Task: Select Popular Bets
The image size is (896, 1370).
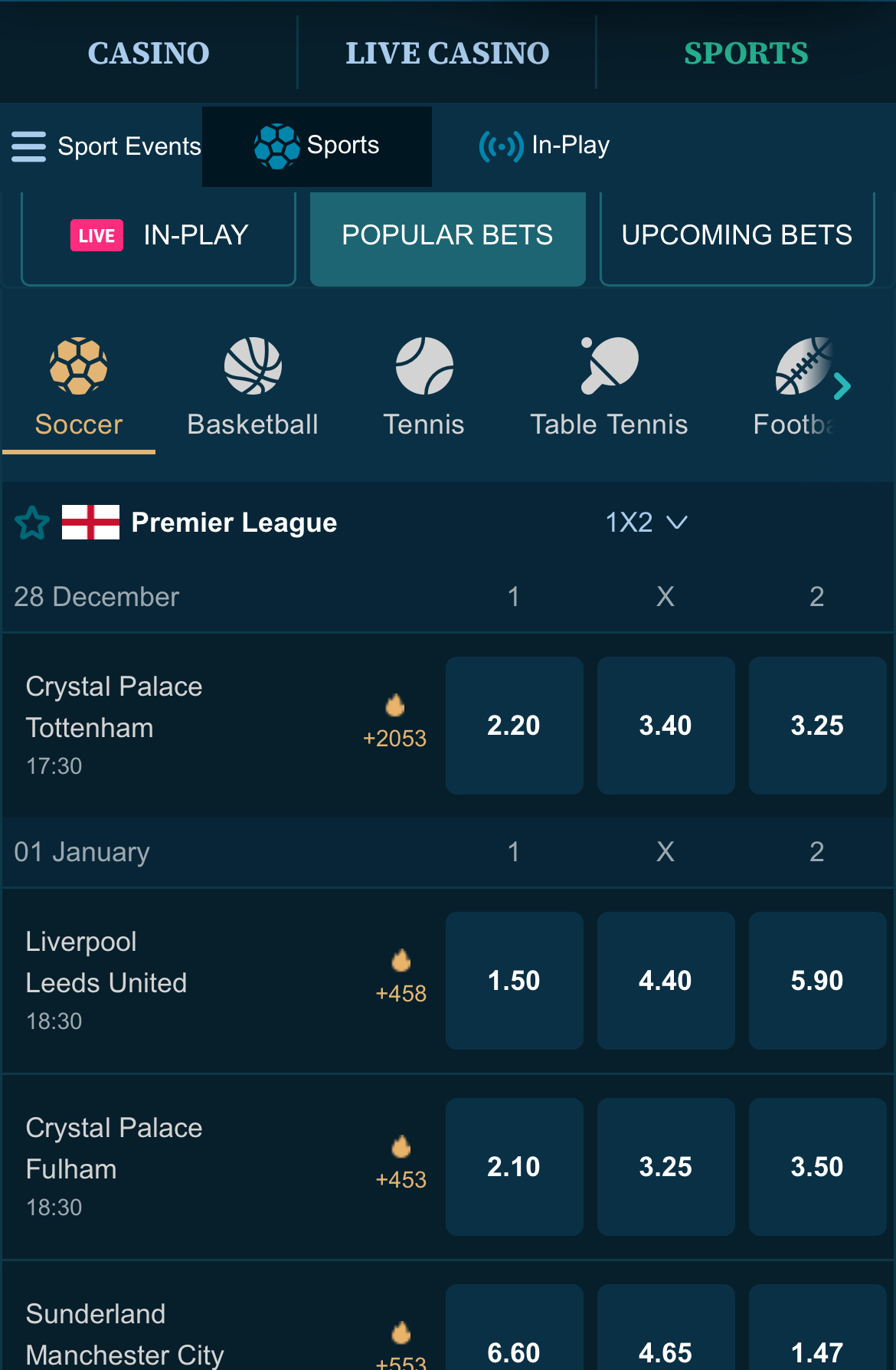Action: [447, 236]
